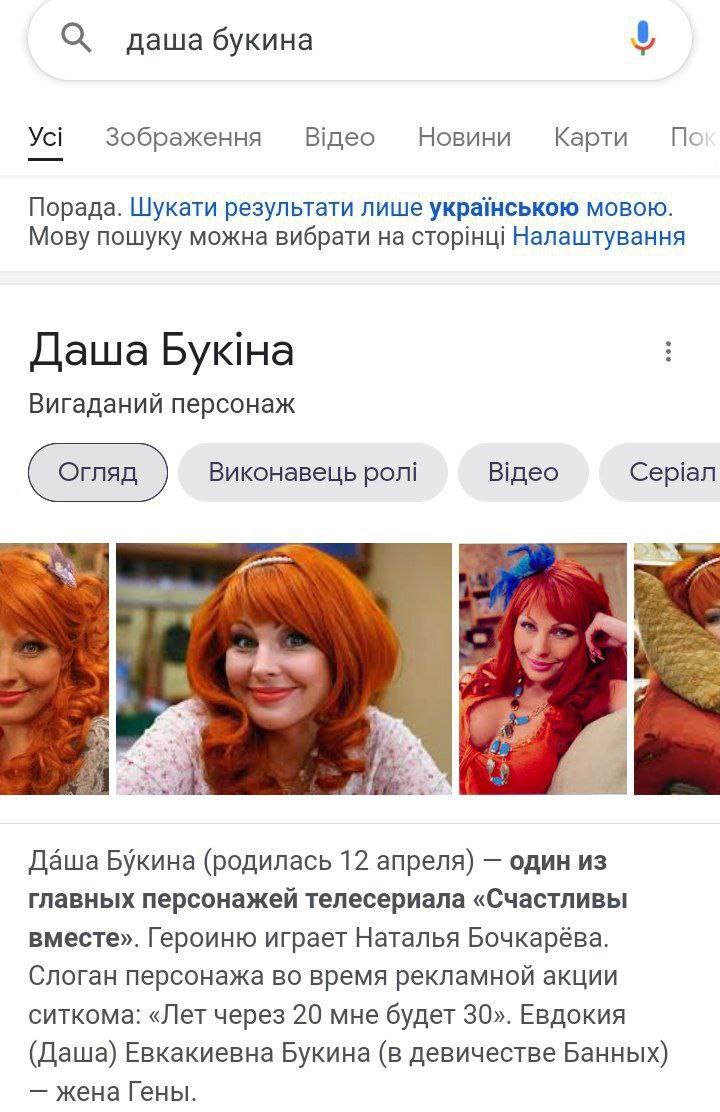
Task: Open the photo with blue feather hat
Action: pyautogui.click(x=543, y=668)
